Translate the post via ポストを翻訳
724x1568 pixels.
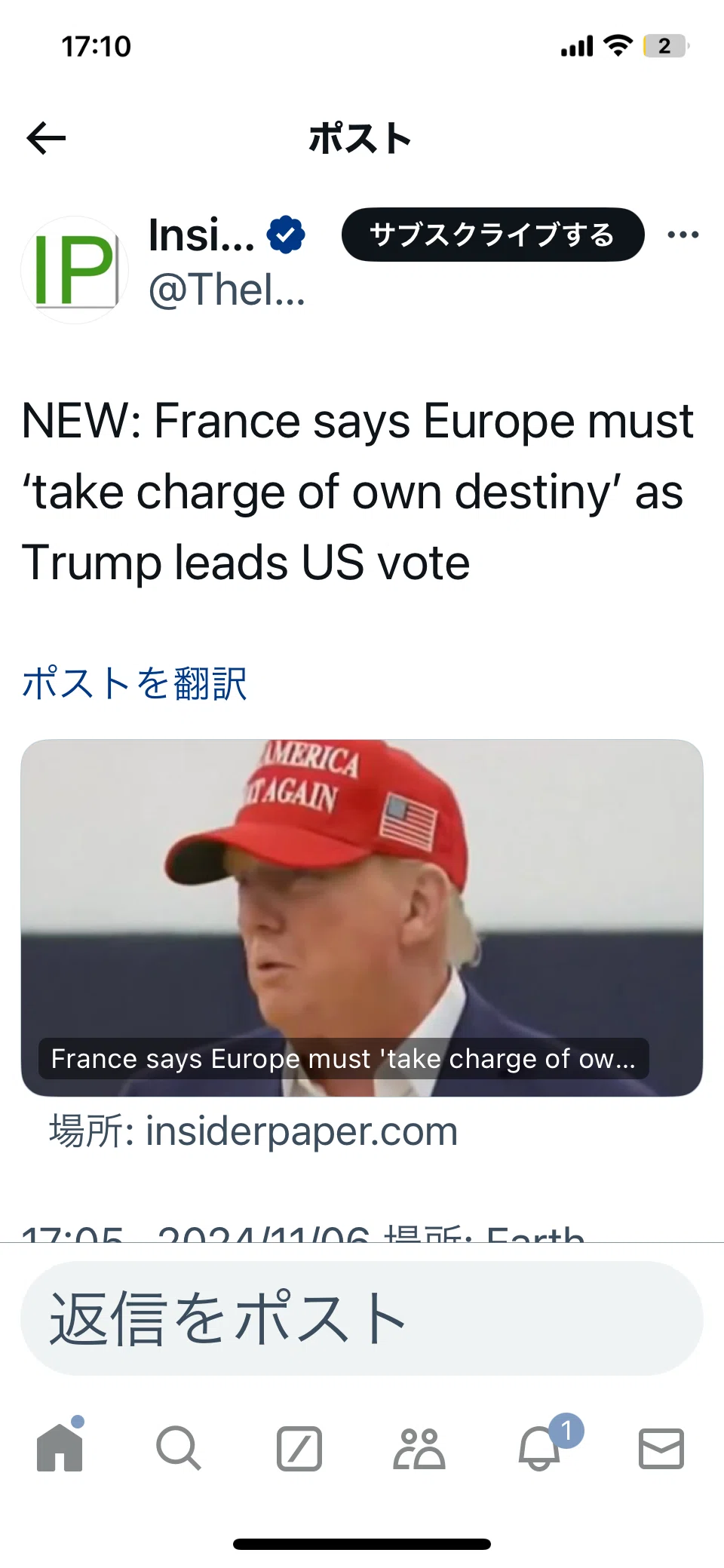[134, 683]
